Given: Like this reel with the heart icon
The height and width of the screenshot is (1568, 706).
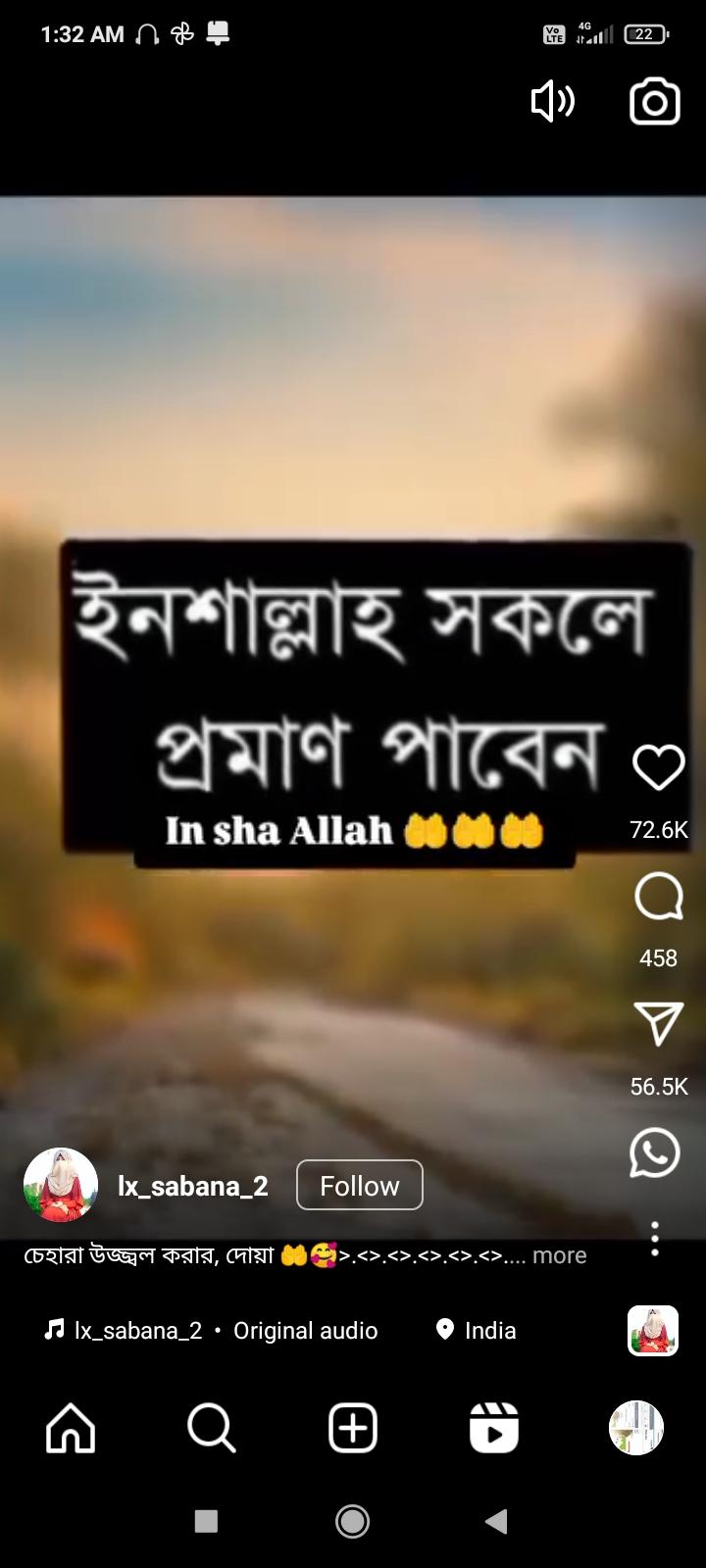Looking at the screenshot, I should (658, 767).
